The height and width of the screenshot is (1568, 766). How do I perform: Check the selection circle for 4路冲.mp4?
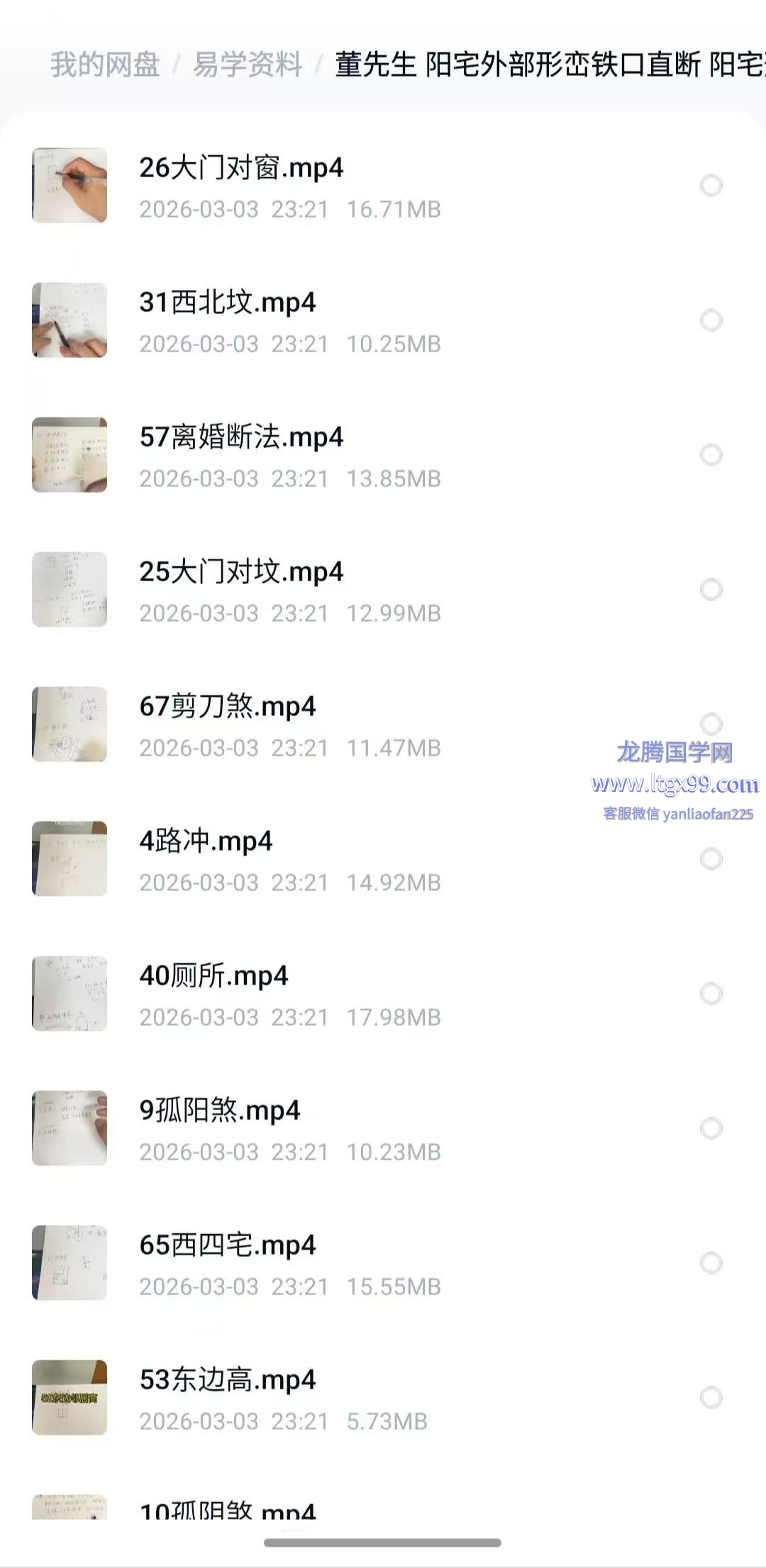click(x=711, y=859)
